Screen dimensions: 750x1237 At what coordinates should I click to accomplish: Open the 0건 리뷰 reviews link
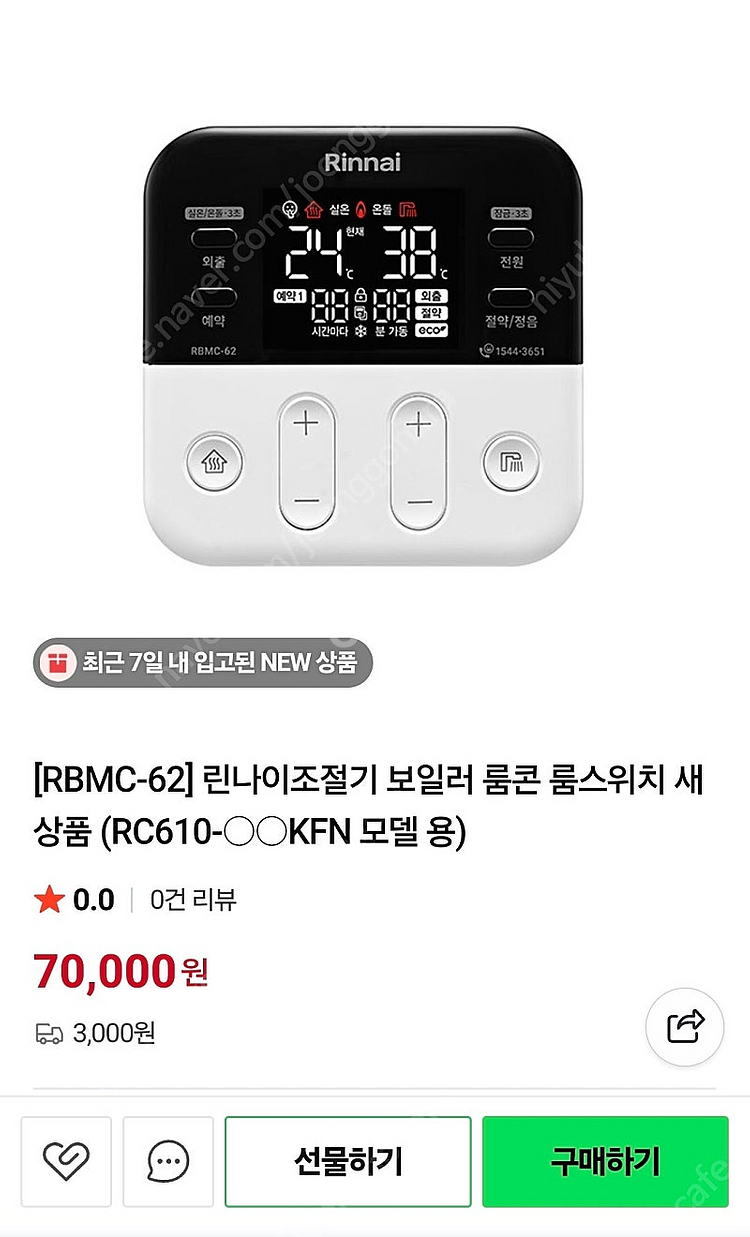tap(193, 899)
